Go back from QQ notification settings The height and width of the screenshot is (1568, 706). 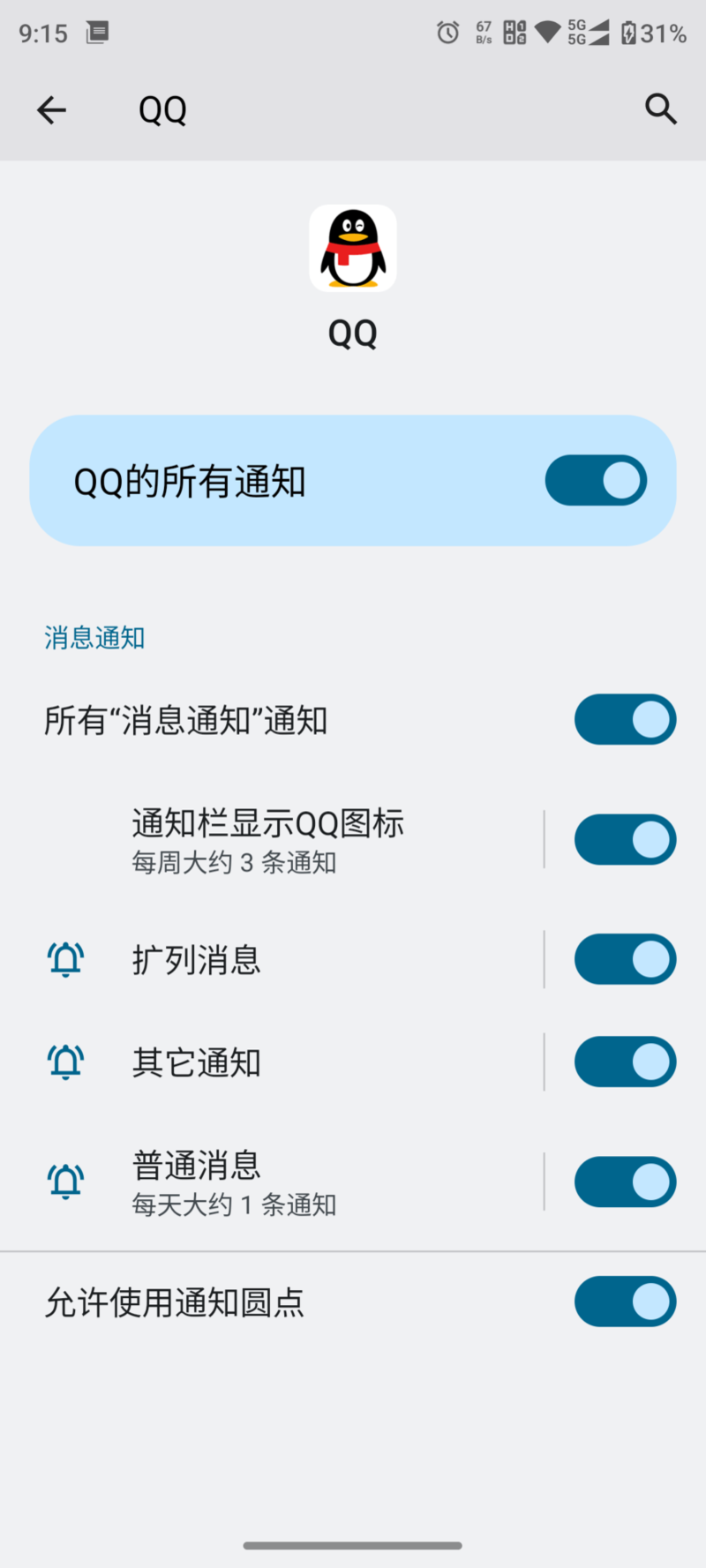(x=51, y=110)
